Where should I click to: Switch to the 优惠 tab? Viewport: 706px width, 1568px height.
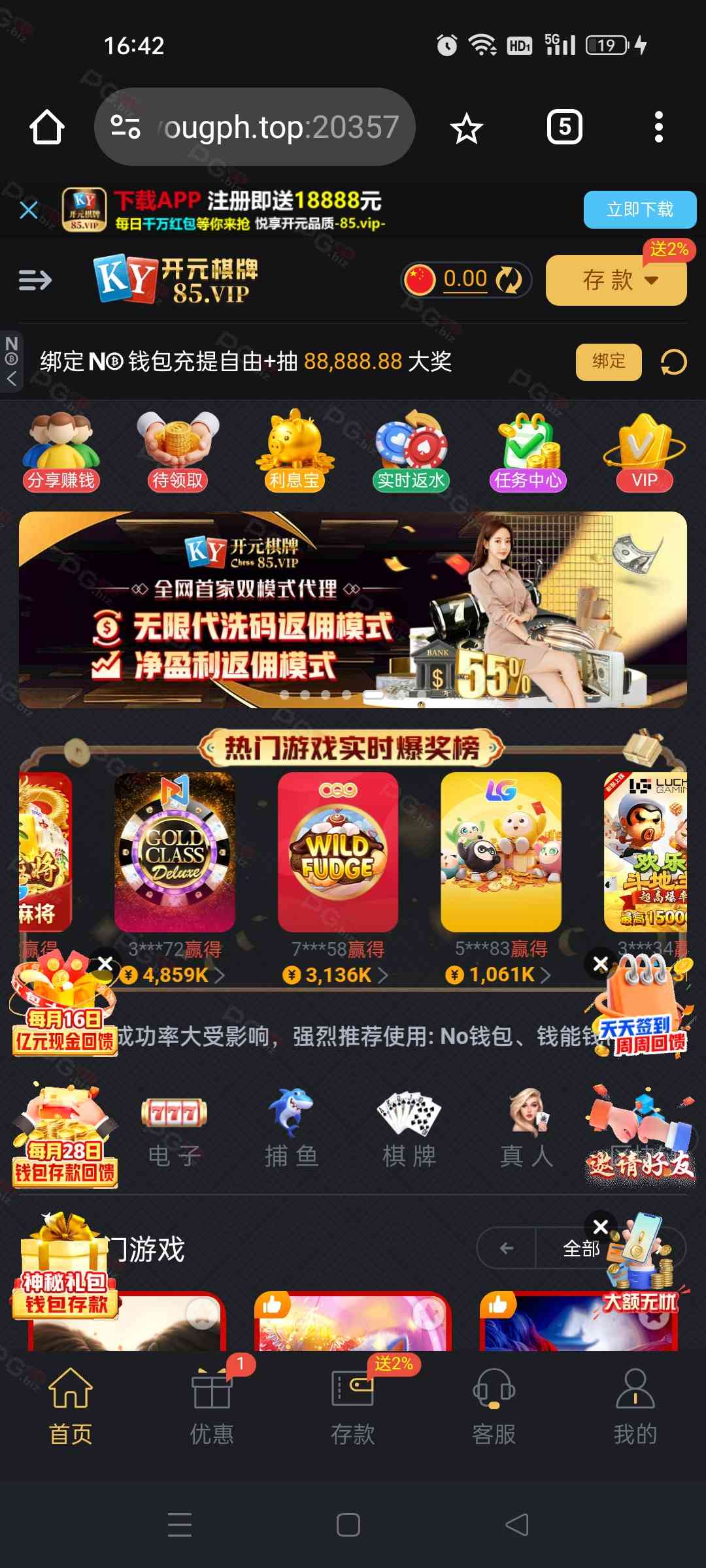[x=211, y=1406]
